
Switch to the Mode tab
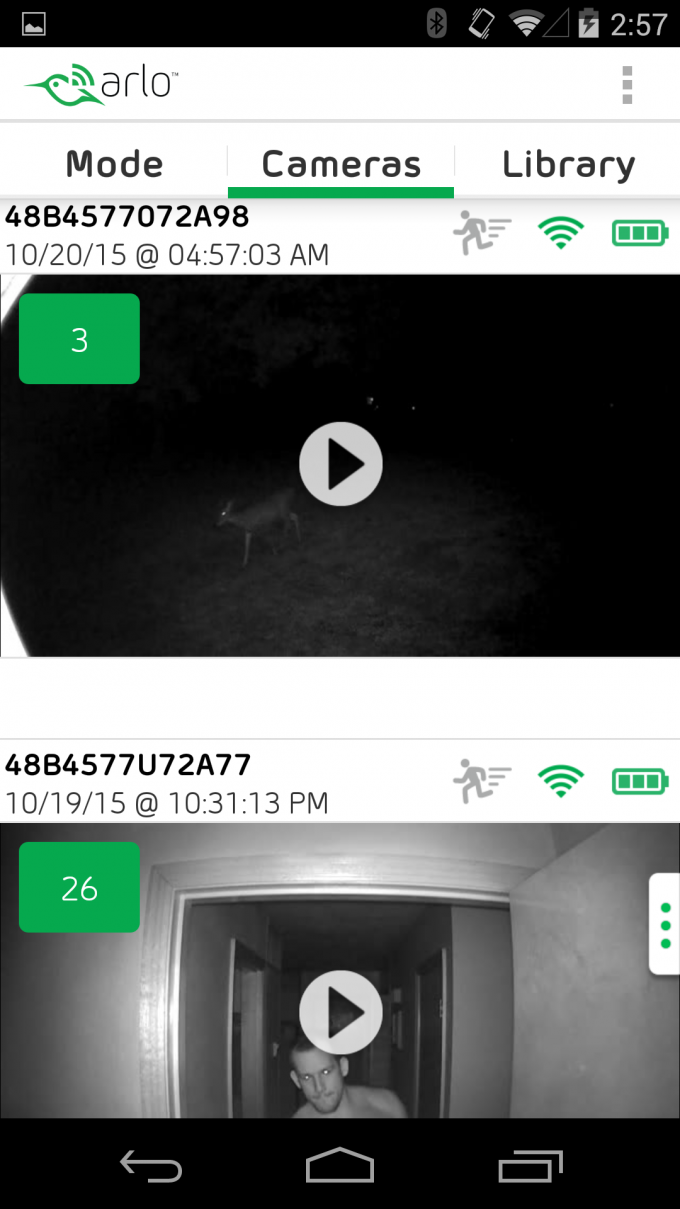(114, 164)
